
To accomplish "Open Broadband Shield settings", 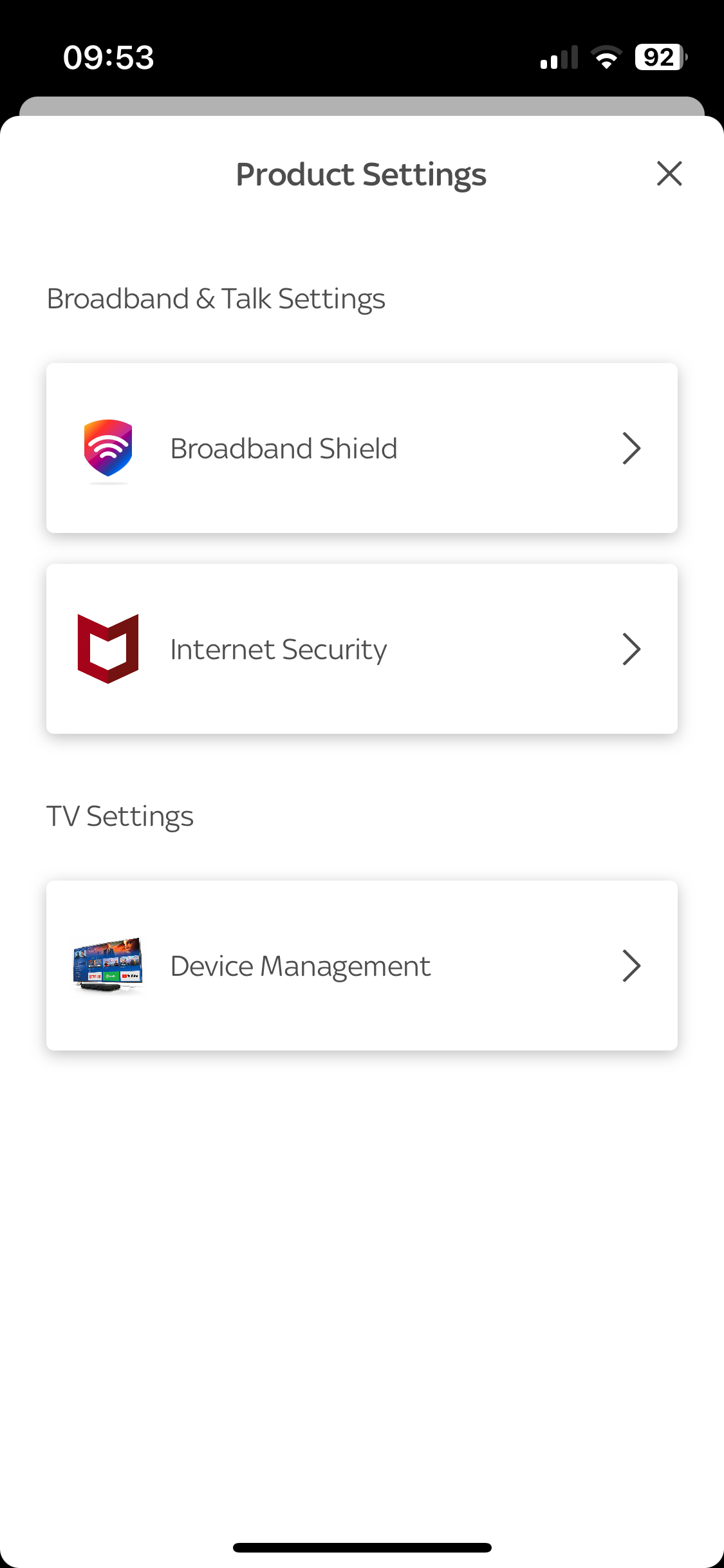I will pyautogui.click(x=362, y=449).
